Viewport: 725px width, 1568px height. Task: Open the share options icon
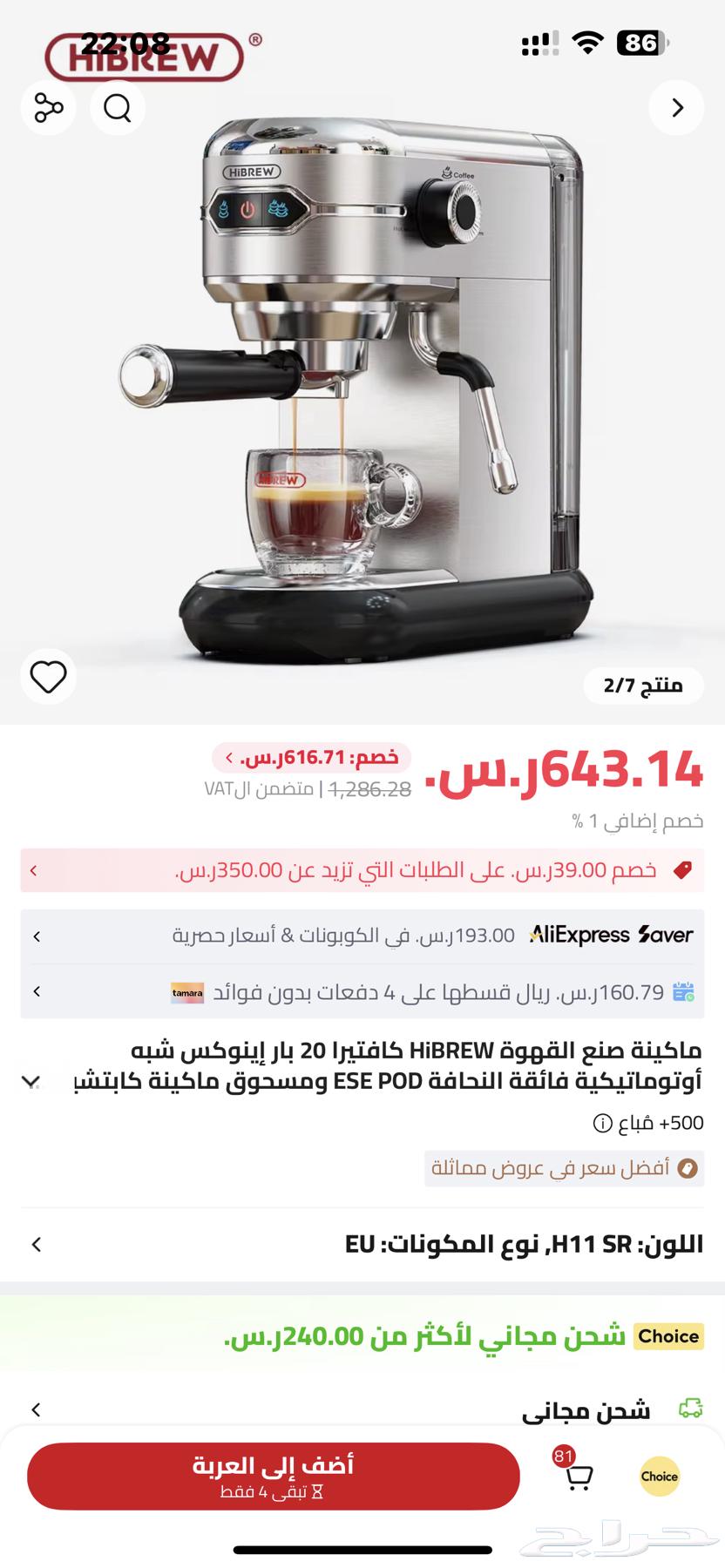48,107
